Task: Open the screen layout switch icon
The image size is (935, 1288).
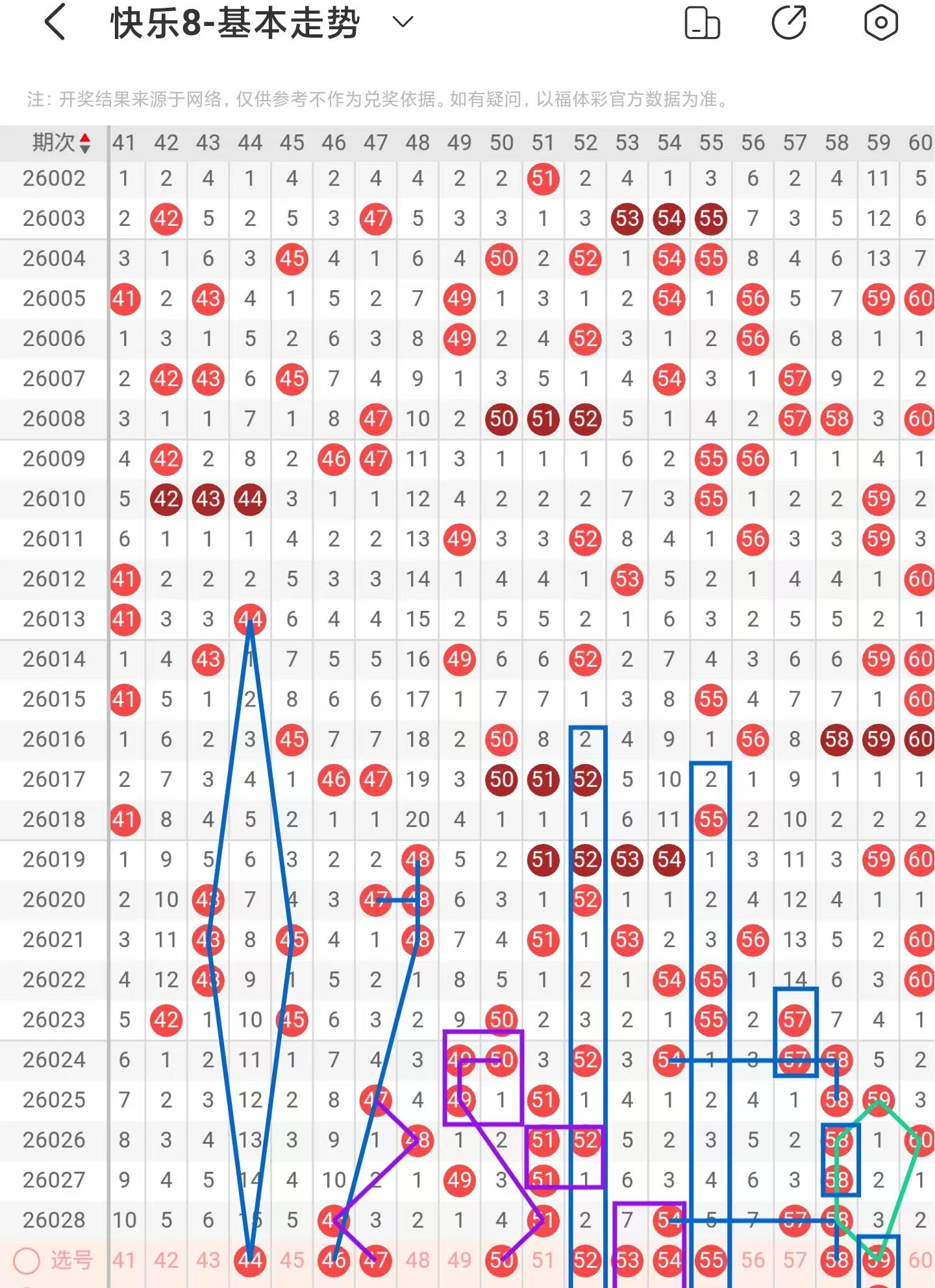Action: coord(702,23)
